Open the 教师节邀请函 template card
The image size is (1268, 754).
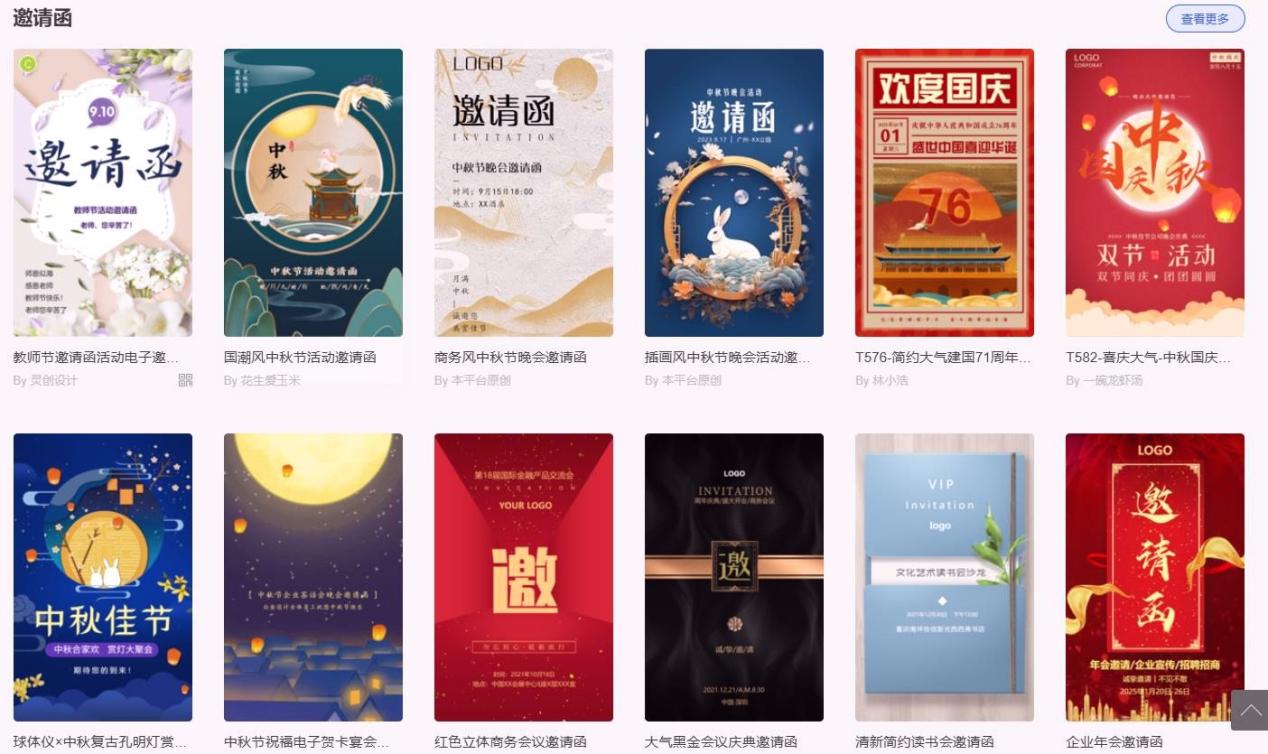[x=102, y=192]
